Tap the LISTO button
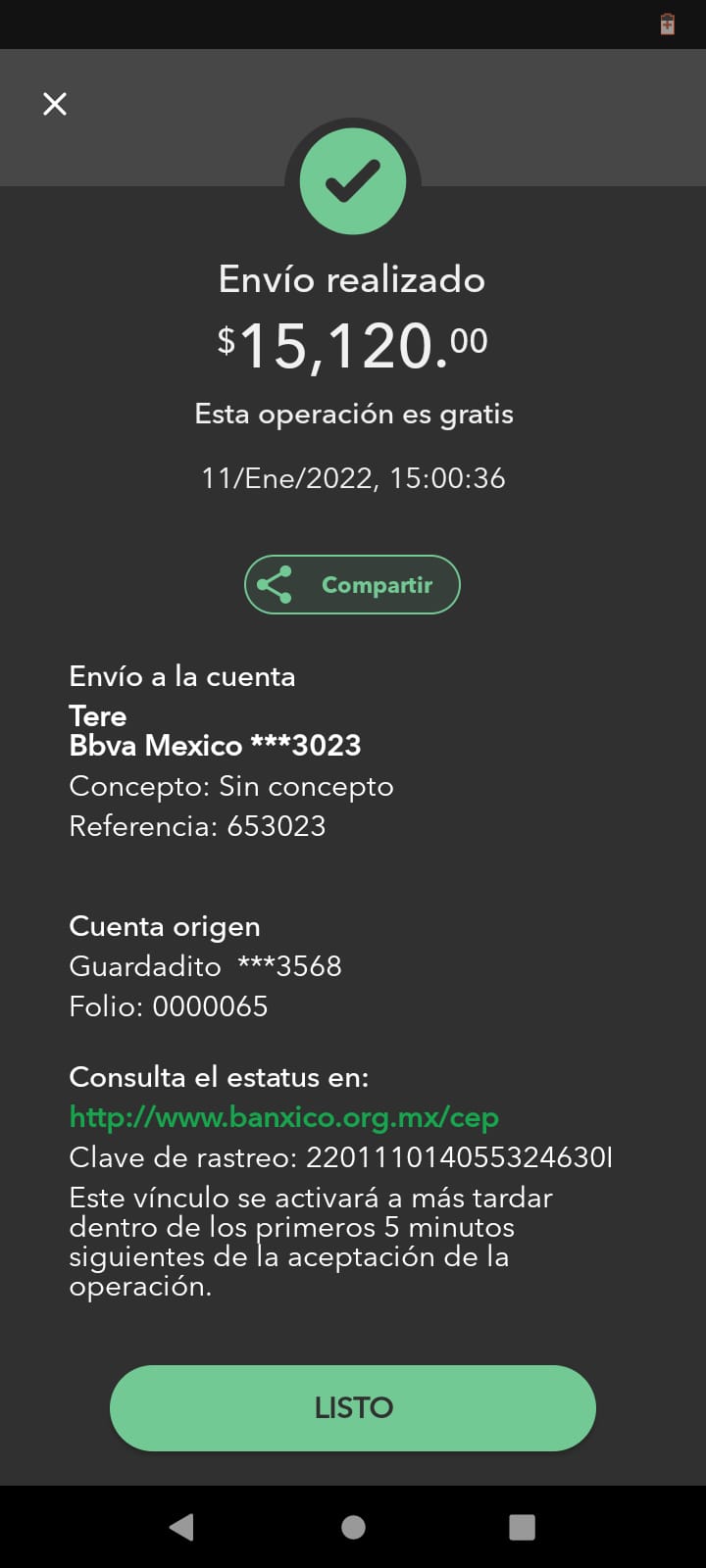Screen dimensions: 706x1568 pos(353,1408)
